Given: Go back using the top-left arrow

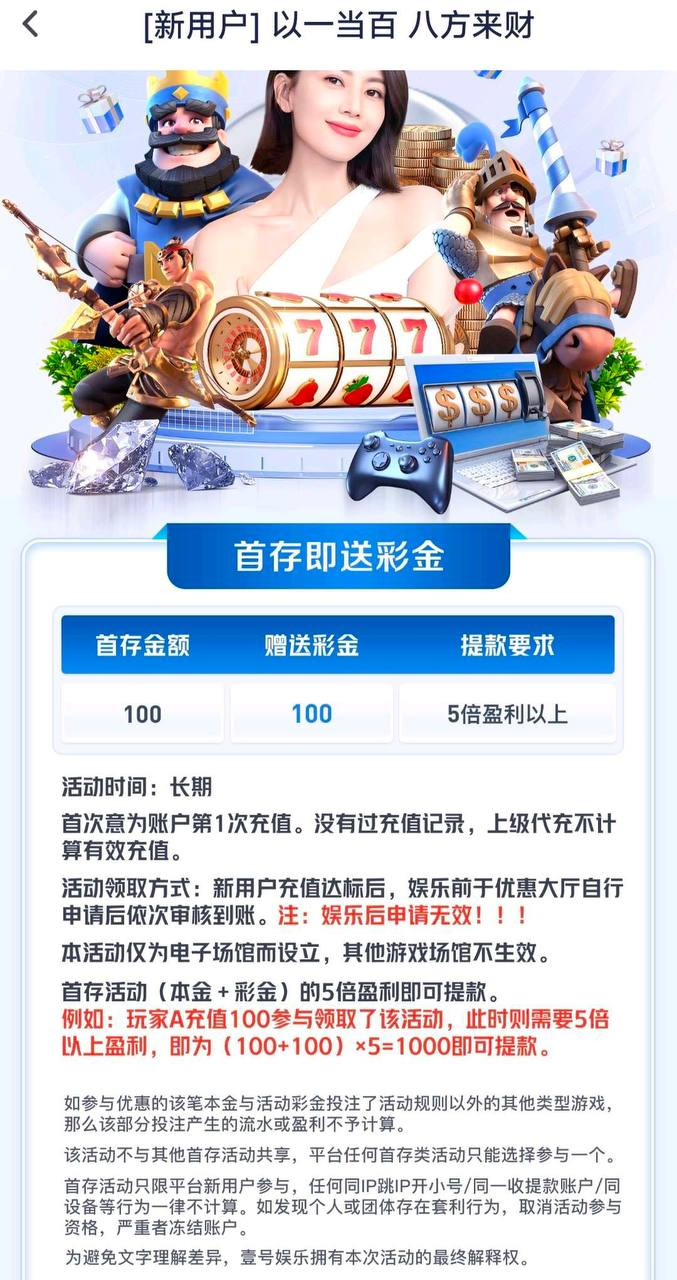Looking at the screenshot, I should 31,25.
